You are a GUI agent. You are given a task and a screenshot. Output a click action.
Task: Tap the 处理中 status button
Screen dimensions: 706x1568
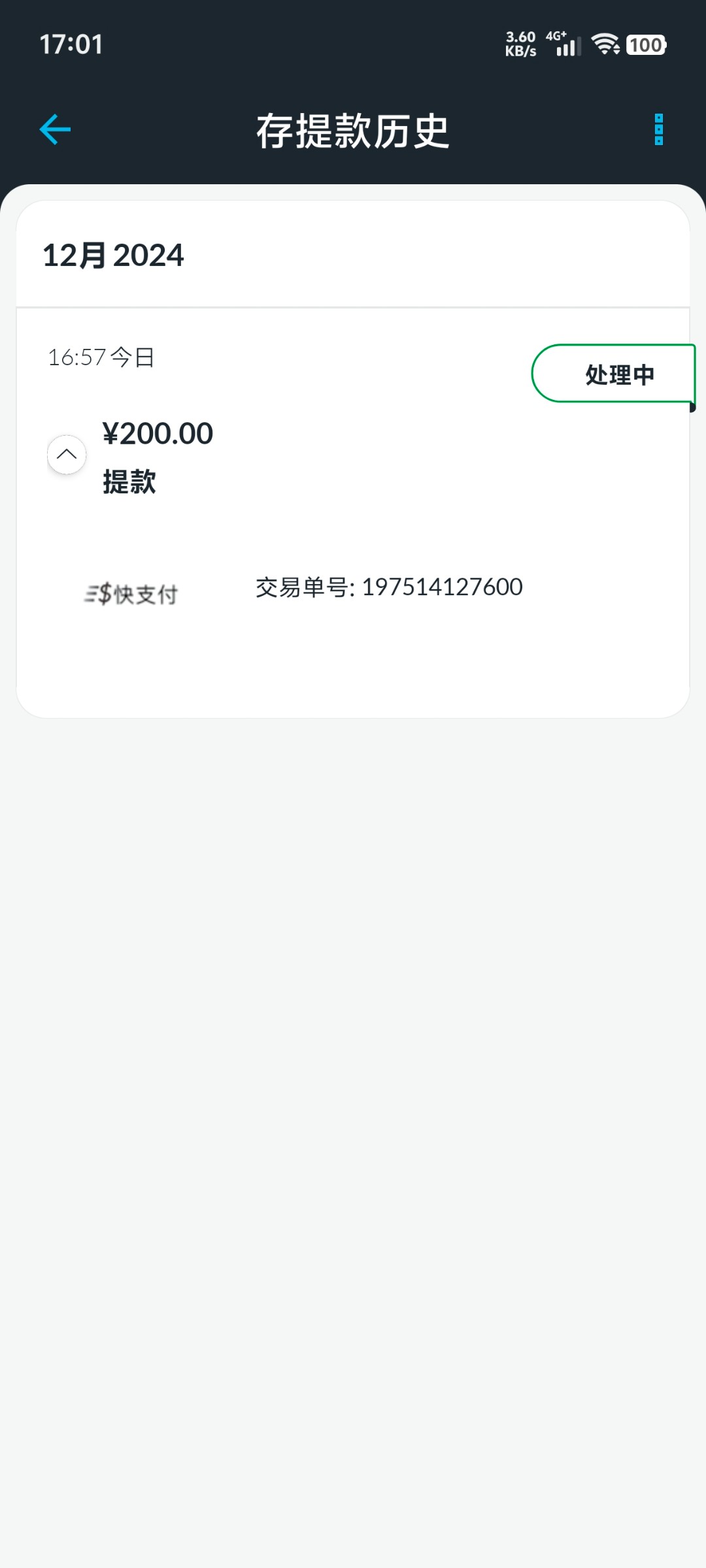click(x=613, y=374)
